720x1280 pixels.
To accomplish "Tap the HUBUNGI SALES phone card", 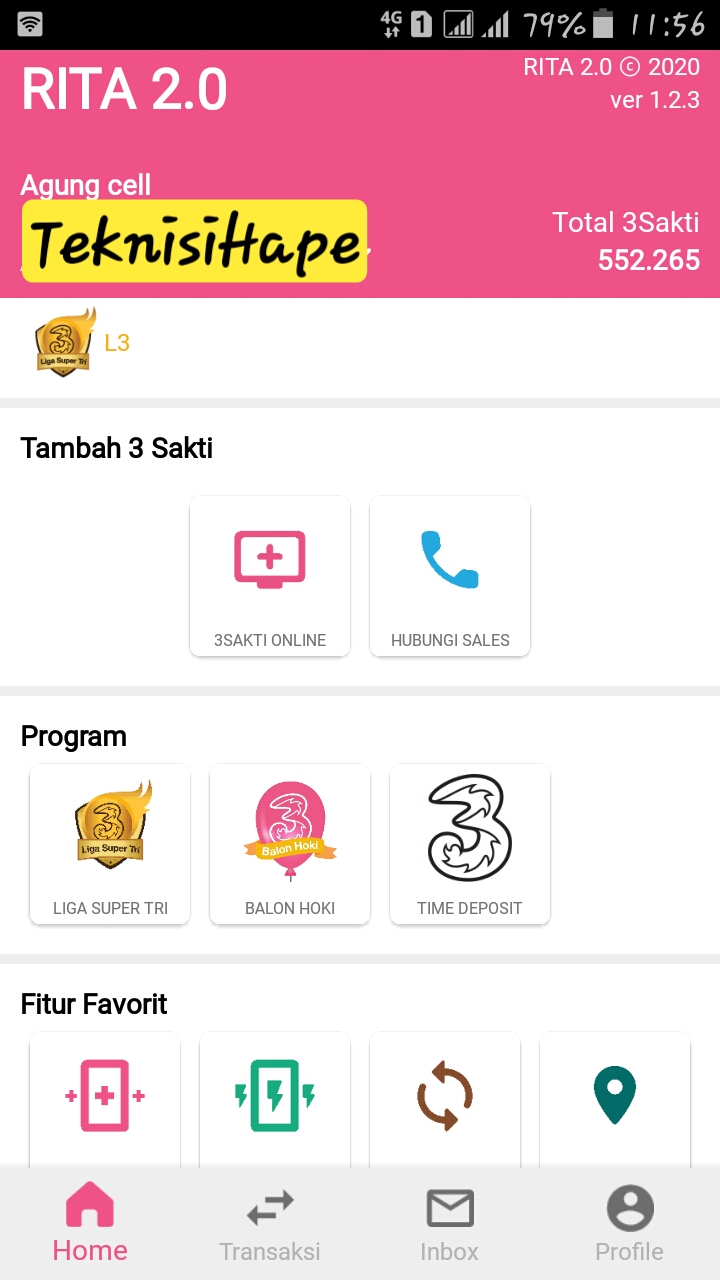I will (450, 576).
